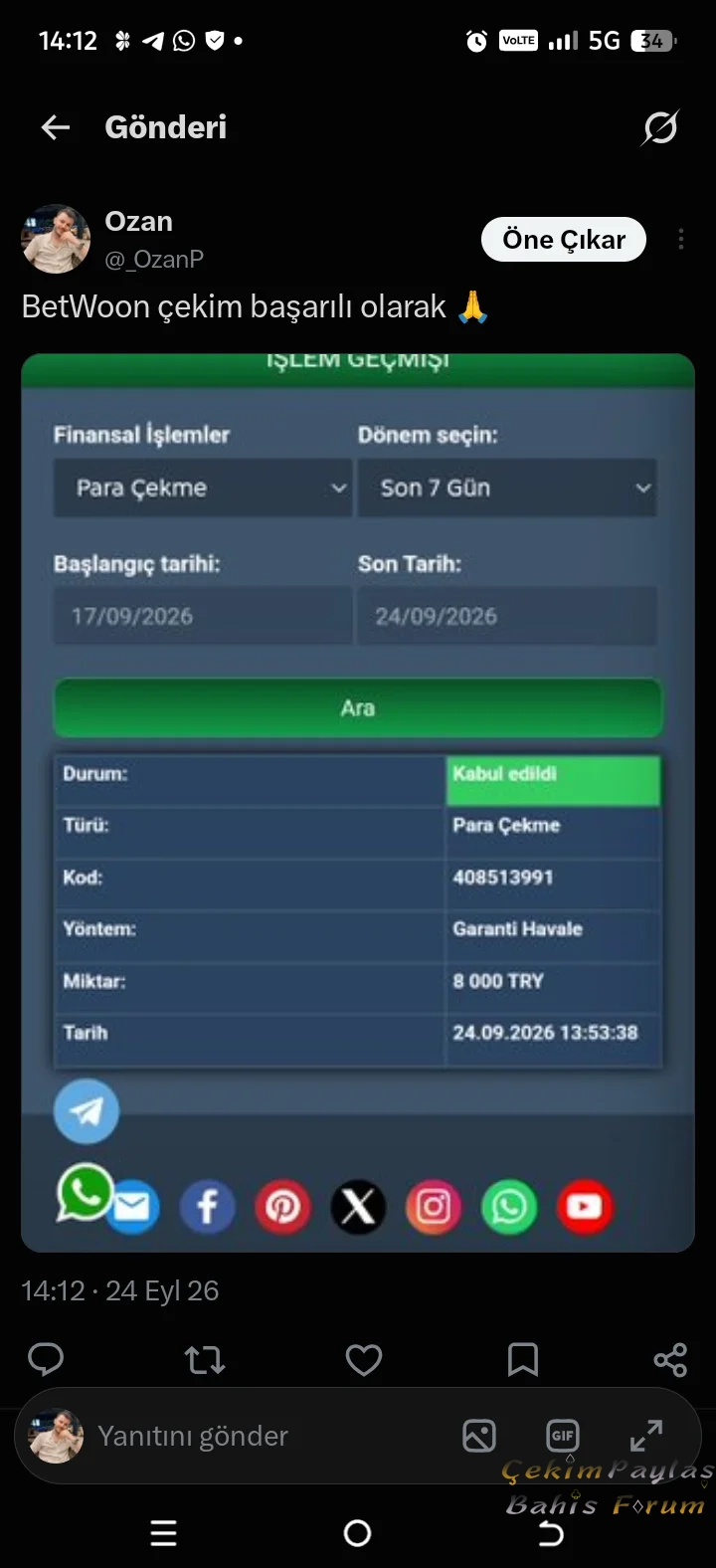Image resolution: width=716 pixels, height=1568 pixels.
Task: Expand the reply composer
Action: click(646, 1436)
